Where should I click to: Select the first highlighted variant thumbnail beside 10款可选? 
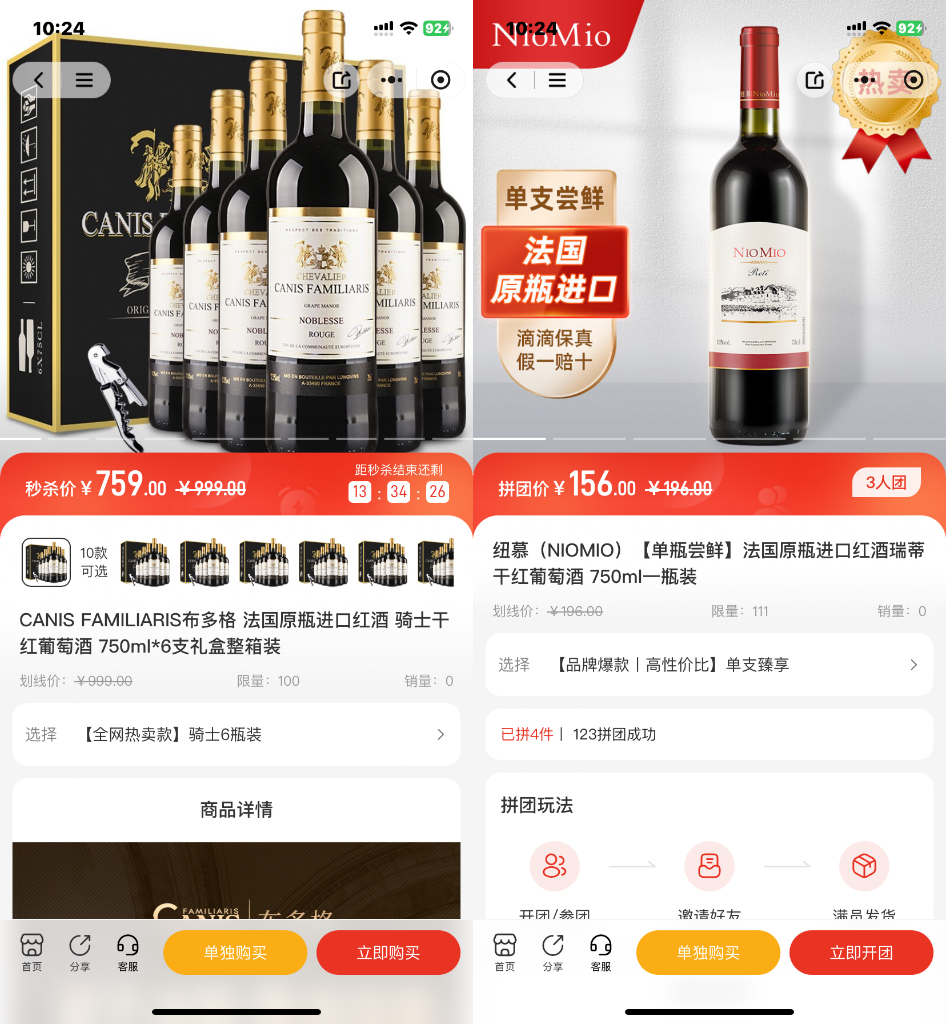click(x=46, y=562)
